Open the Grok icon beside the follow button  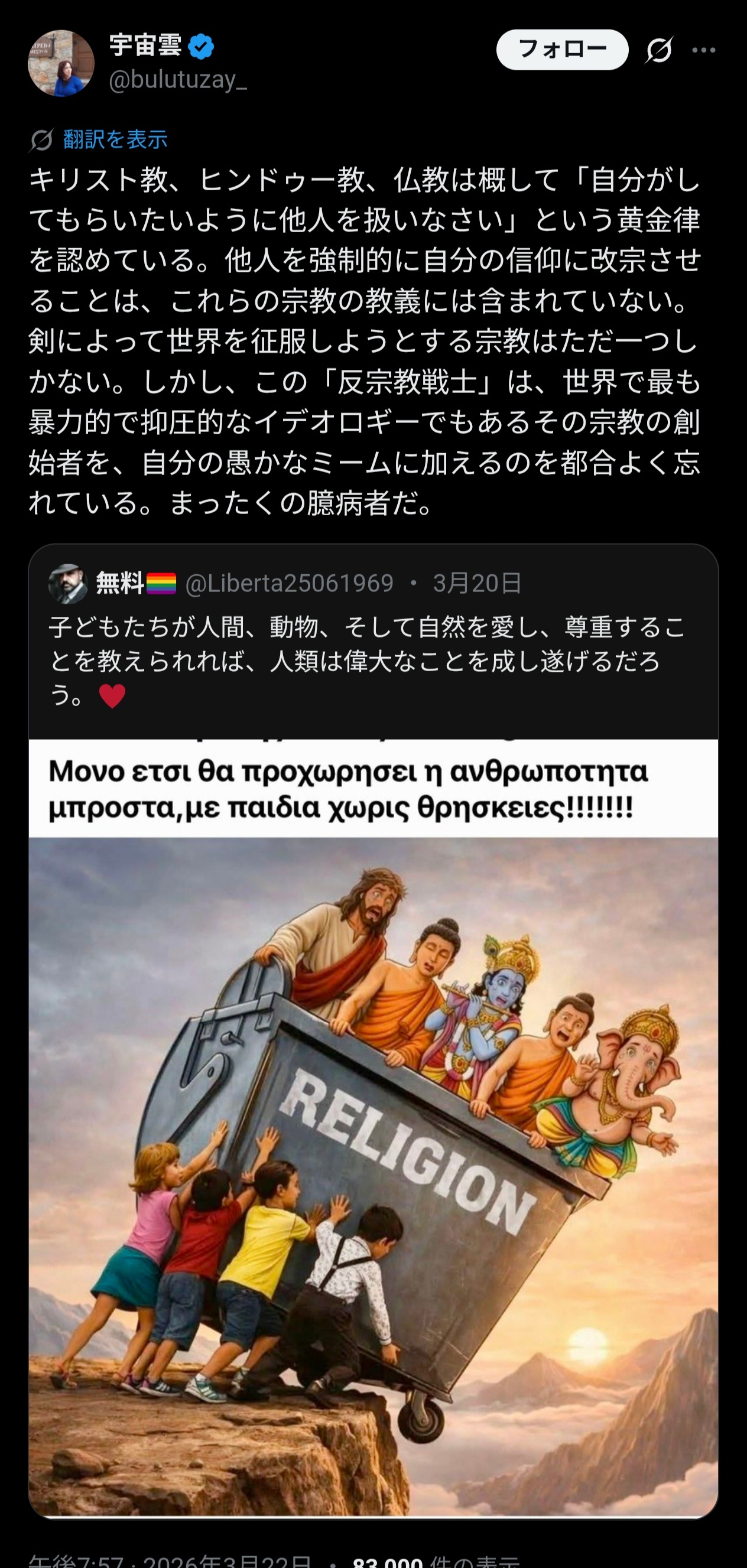pyautogui.click(x=659, y=50)
